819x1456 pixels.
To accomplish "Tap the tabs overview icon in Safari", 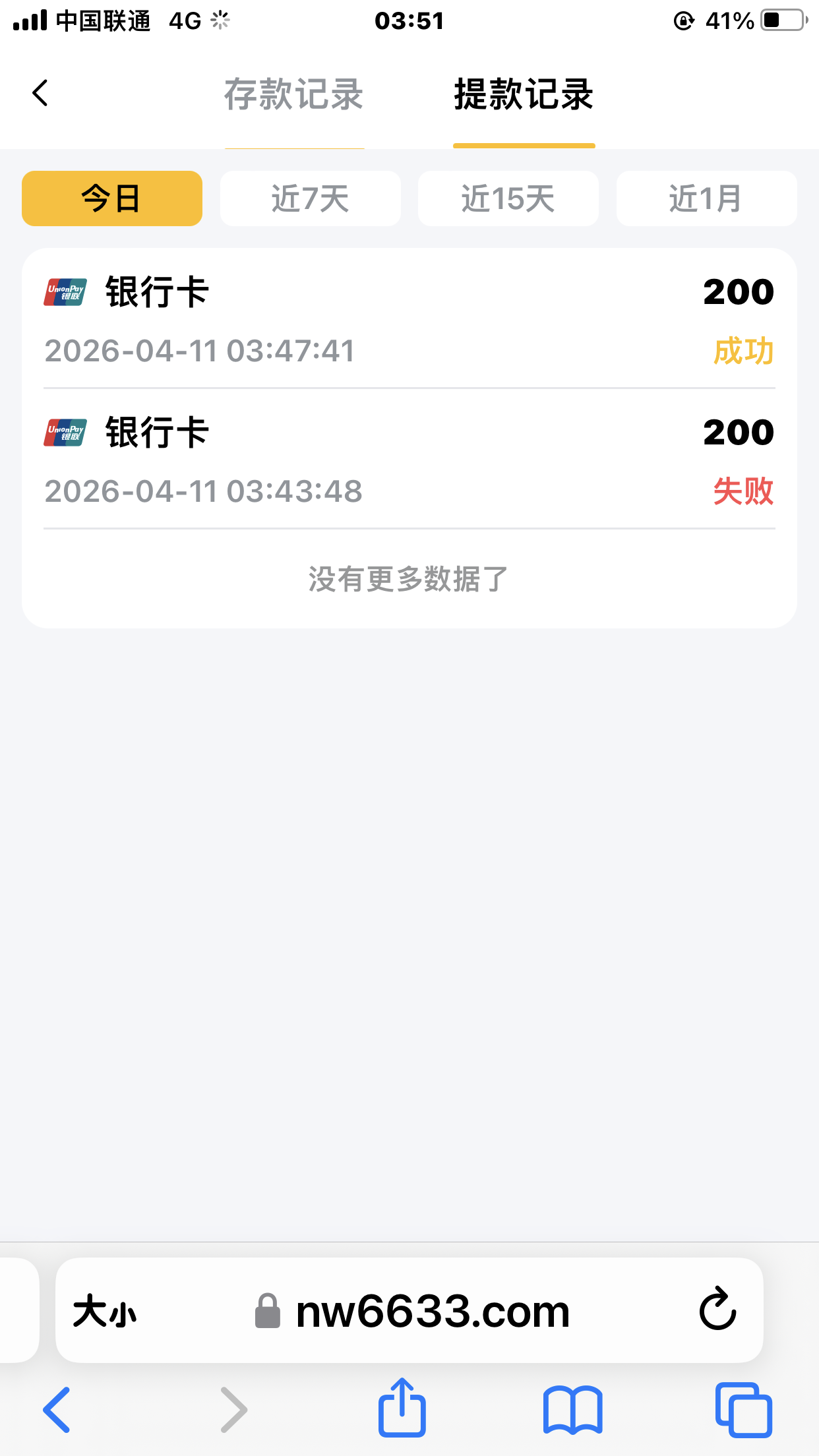I will tap(744, 1408).
